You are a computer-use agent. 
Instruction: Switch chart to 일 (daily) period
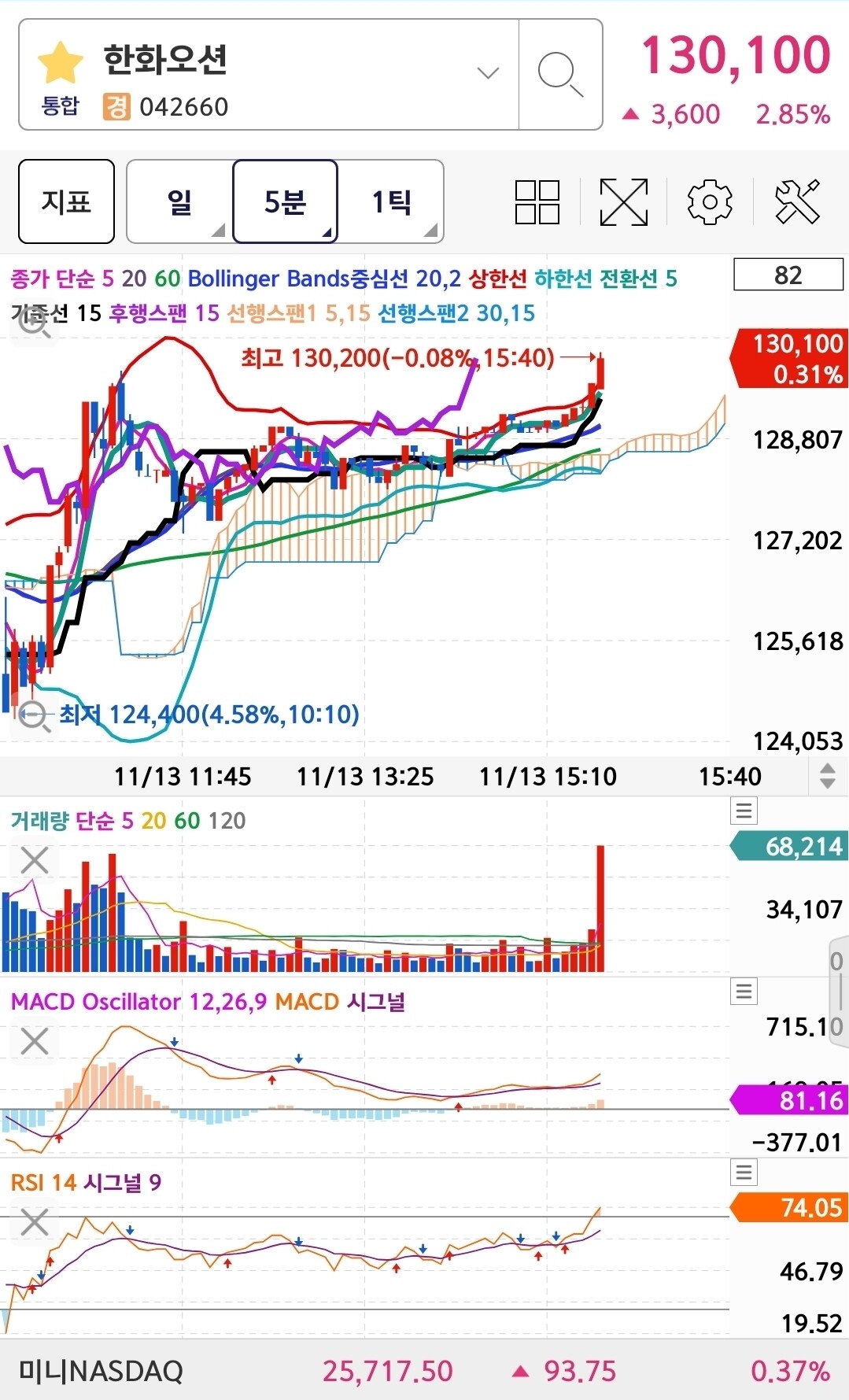[x=180, y=201]
